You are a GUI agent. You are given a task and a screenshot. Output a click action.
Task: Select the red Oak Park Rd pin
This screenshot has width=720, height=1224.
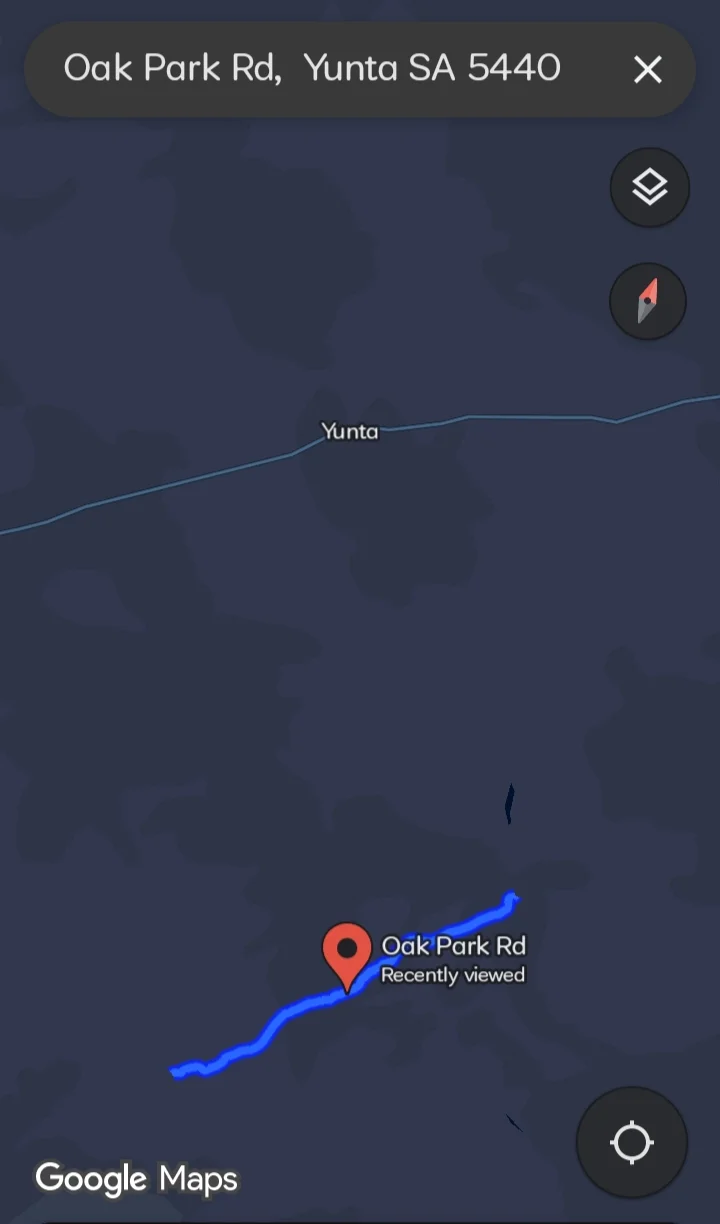[x=347, y=952]
